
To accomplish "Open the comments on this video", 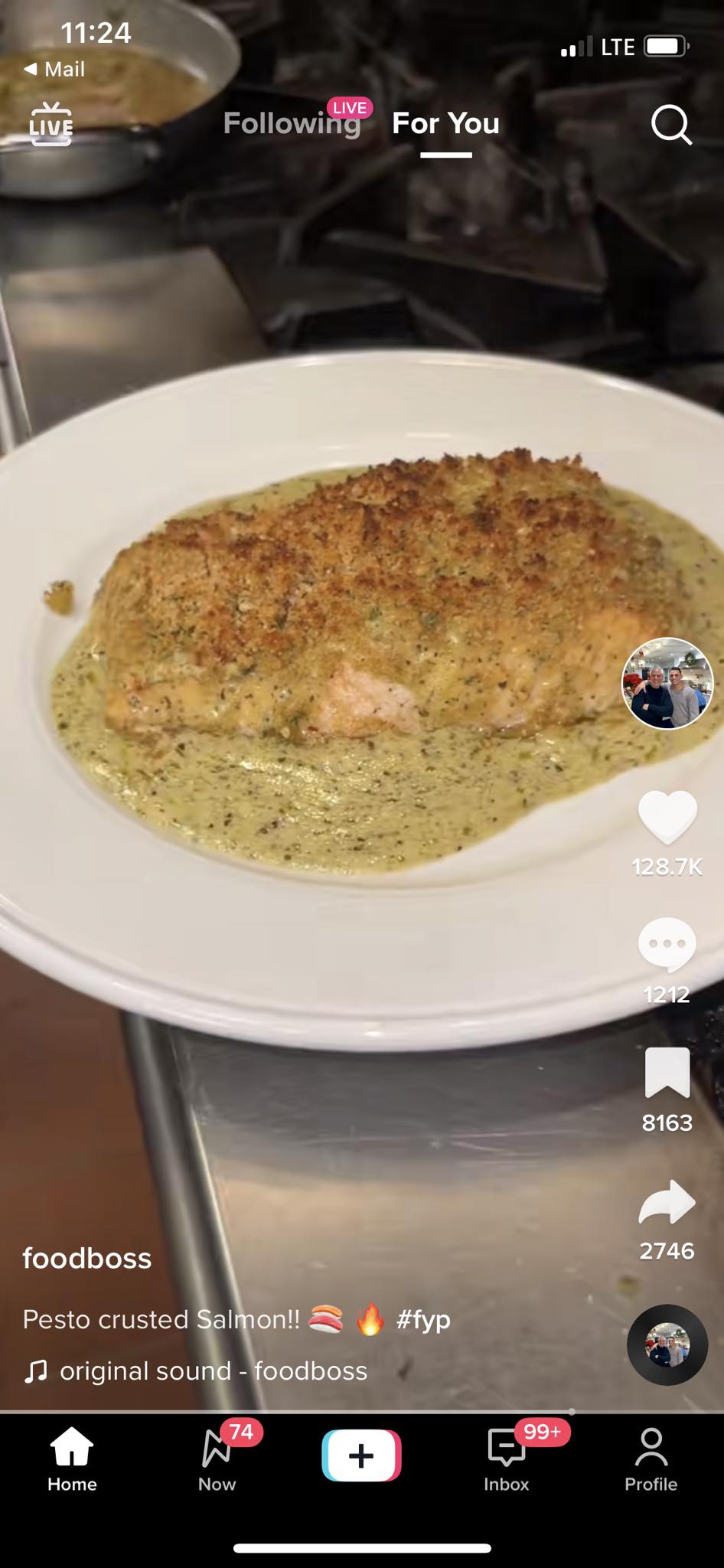I will click(667, 945).
